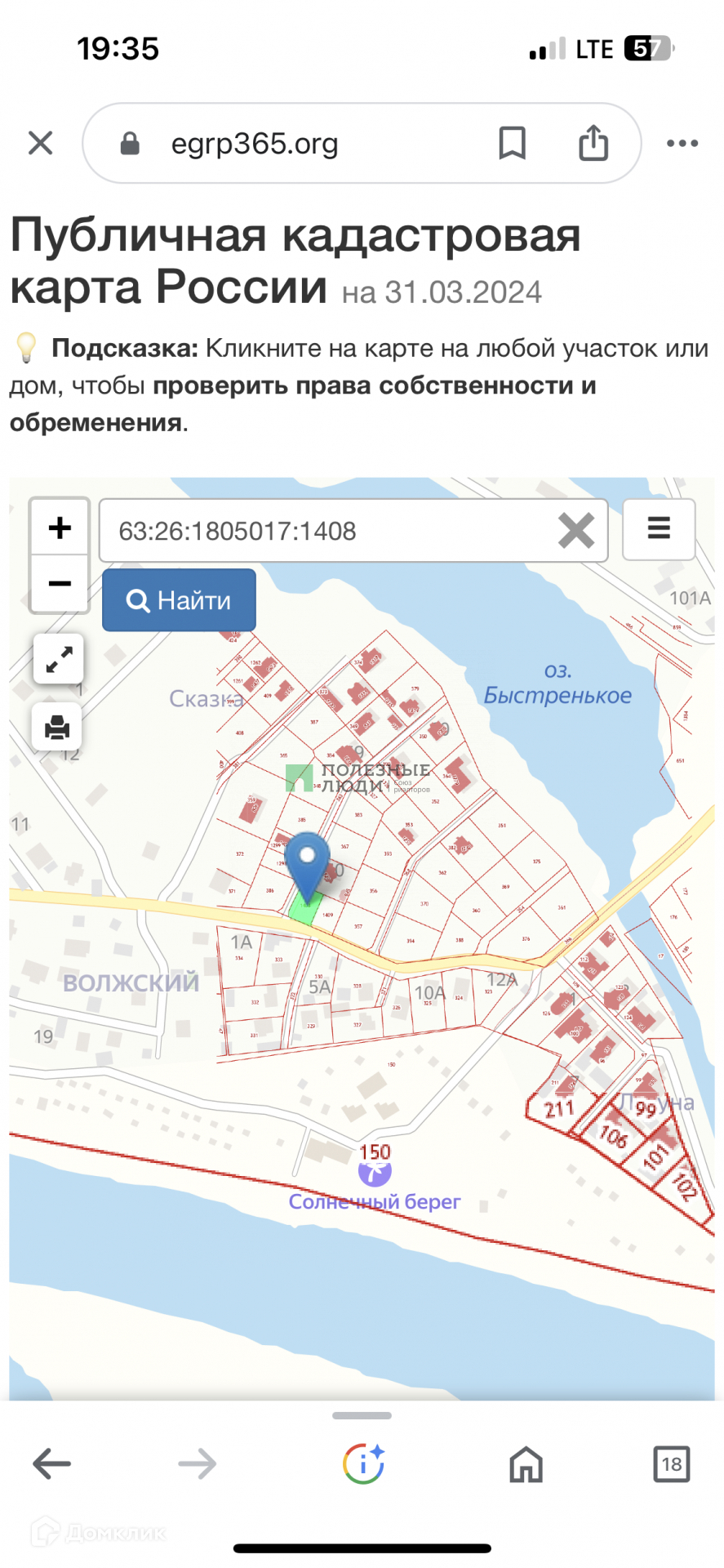724x1568 pixels.
Task: Tap the cadastral number search field
Action: 326,531
